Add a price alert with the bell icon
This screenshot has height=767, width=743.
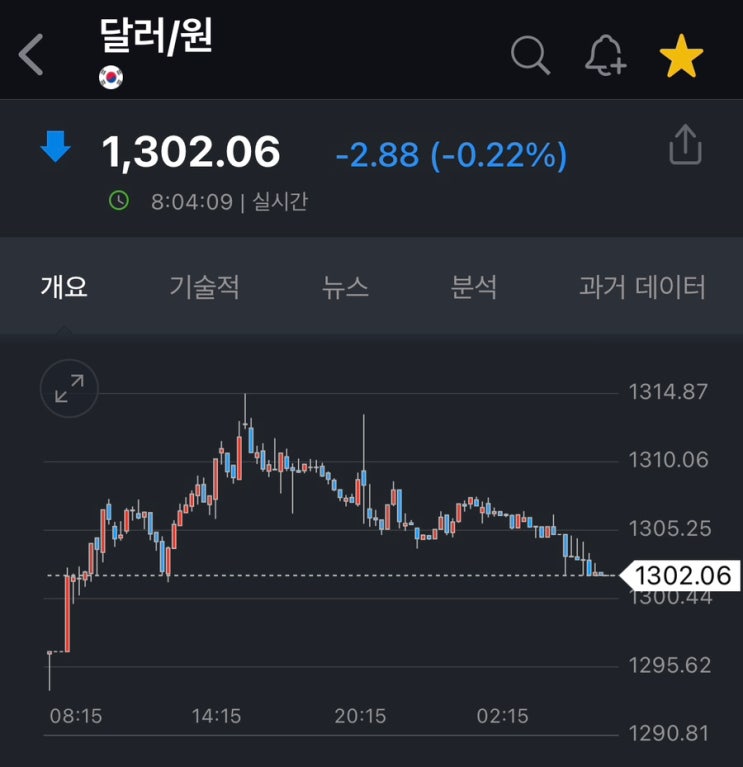606,55
